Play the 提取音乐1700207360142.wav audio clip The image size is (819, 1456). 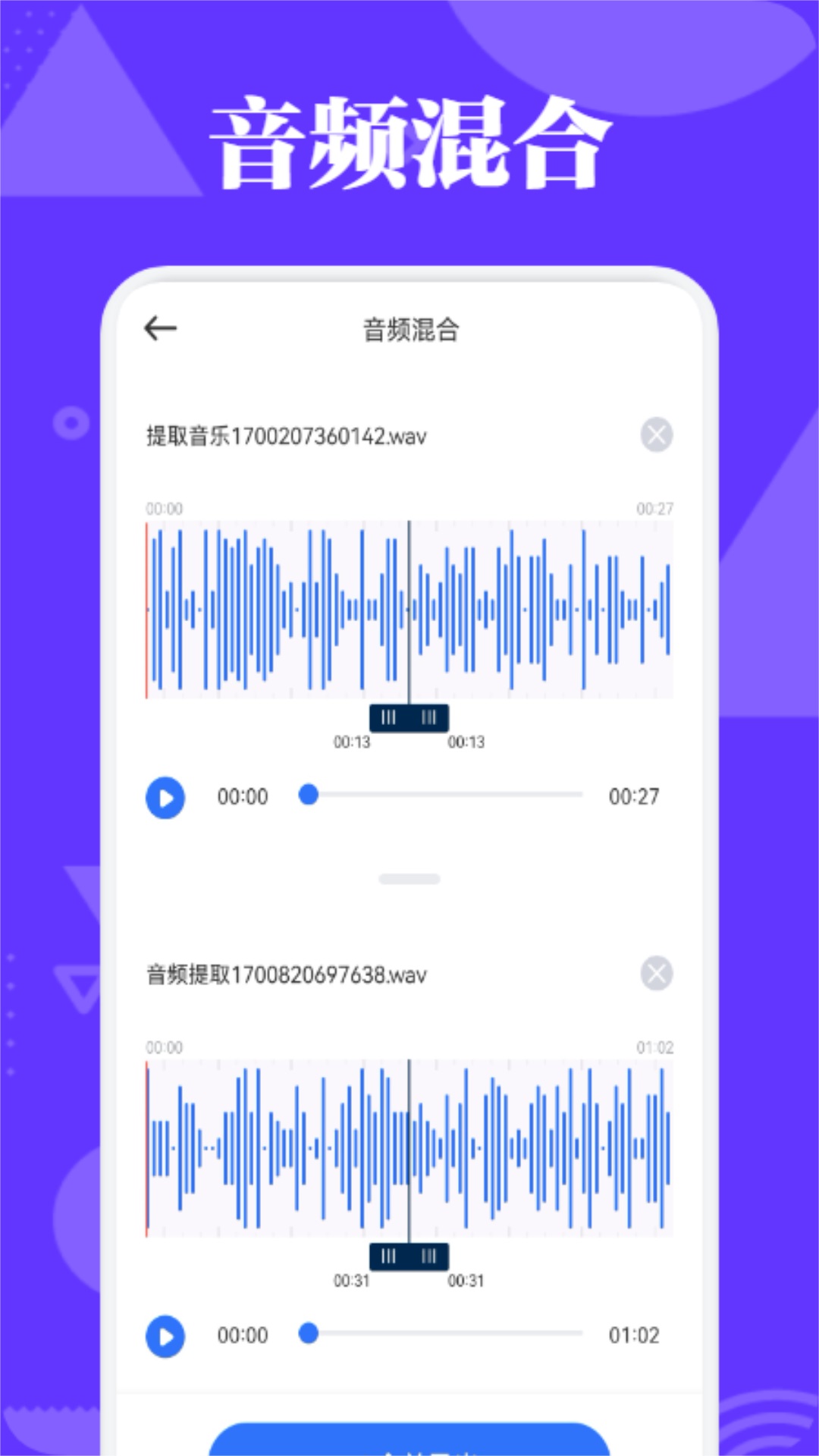pos(165,796)
